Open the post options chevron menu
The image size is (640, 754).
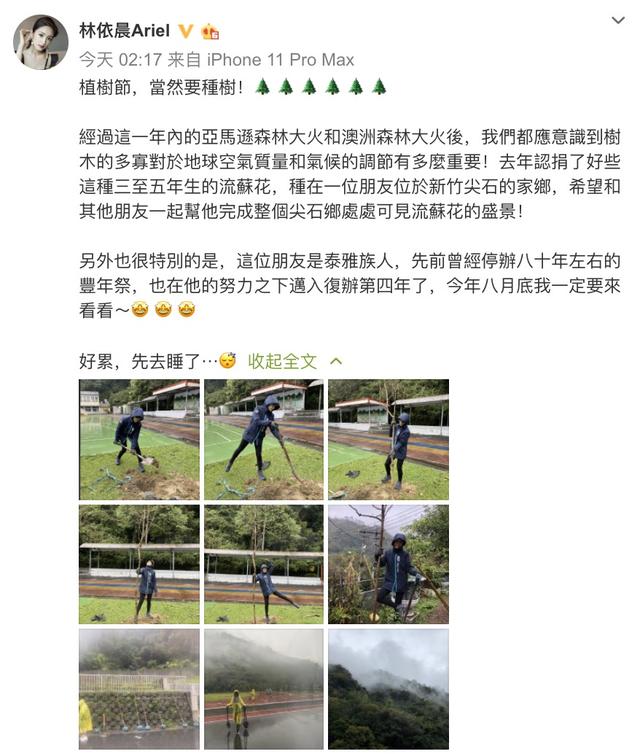(x=617, y=21)
